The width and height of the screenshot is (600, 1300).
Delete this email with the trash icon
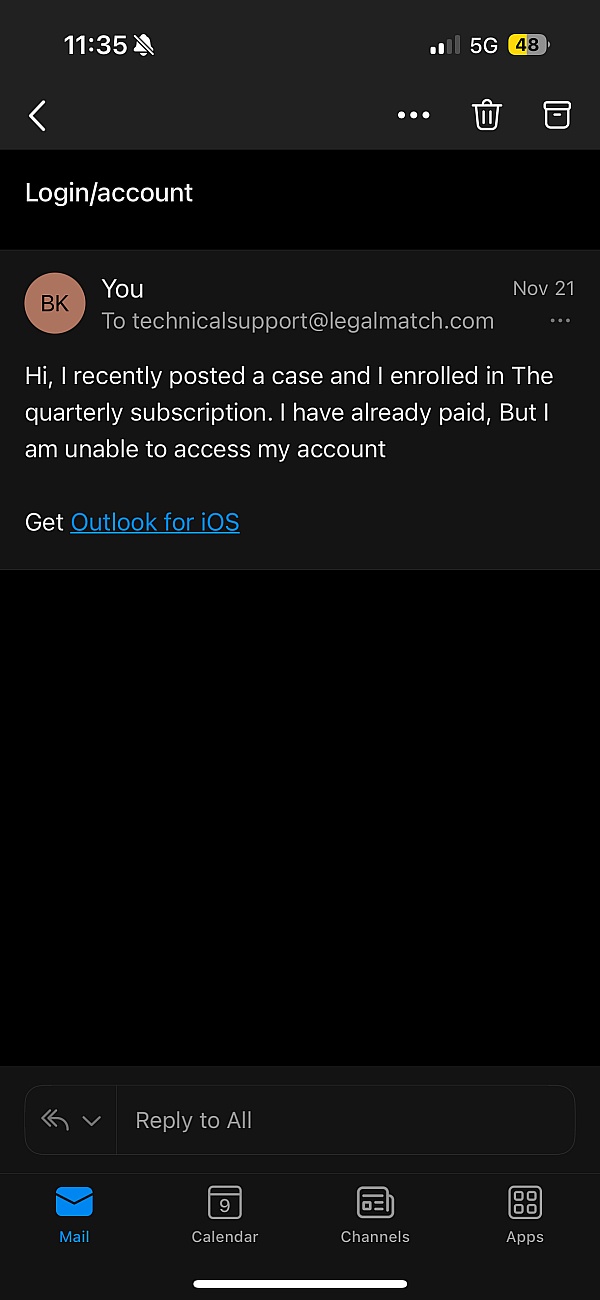point(486,115)
